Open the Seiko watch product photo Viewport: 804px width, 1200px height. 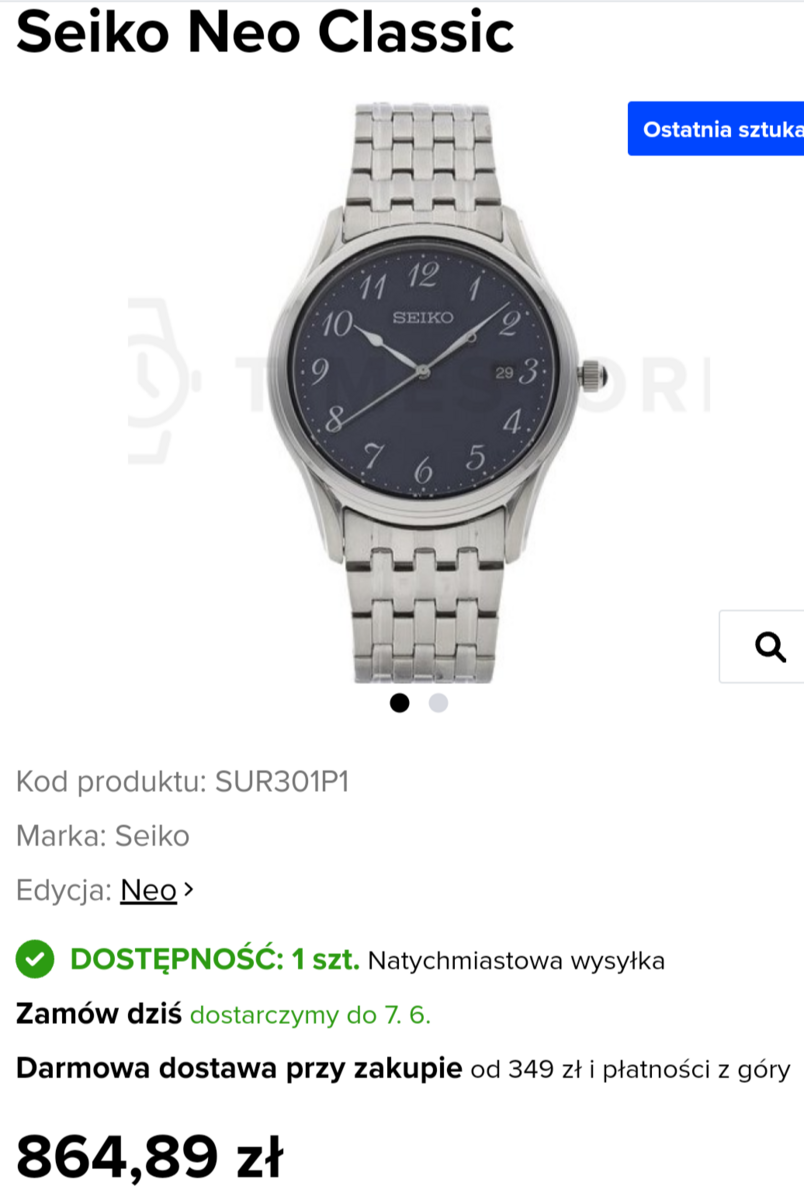(x=424, y=390)
